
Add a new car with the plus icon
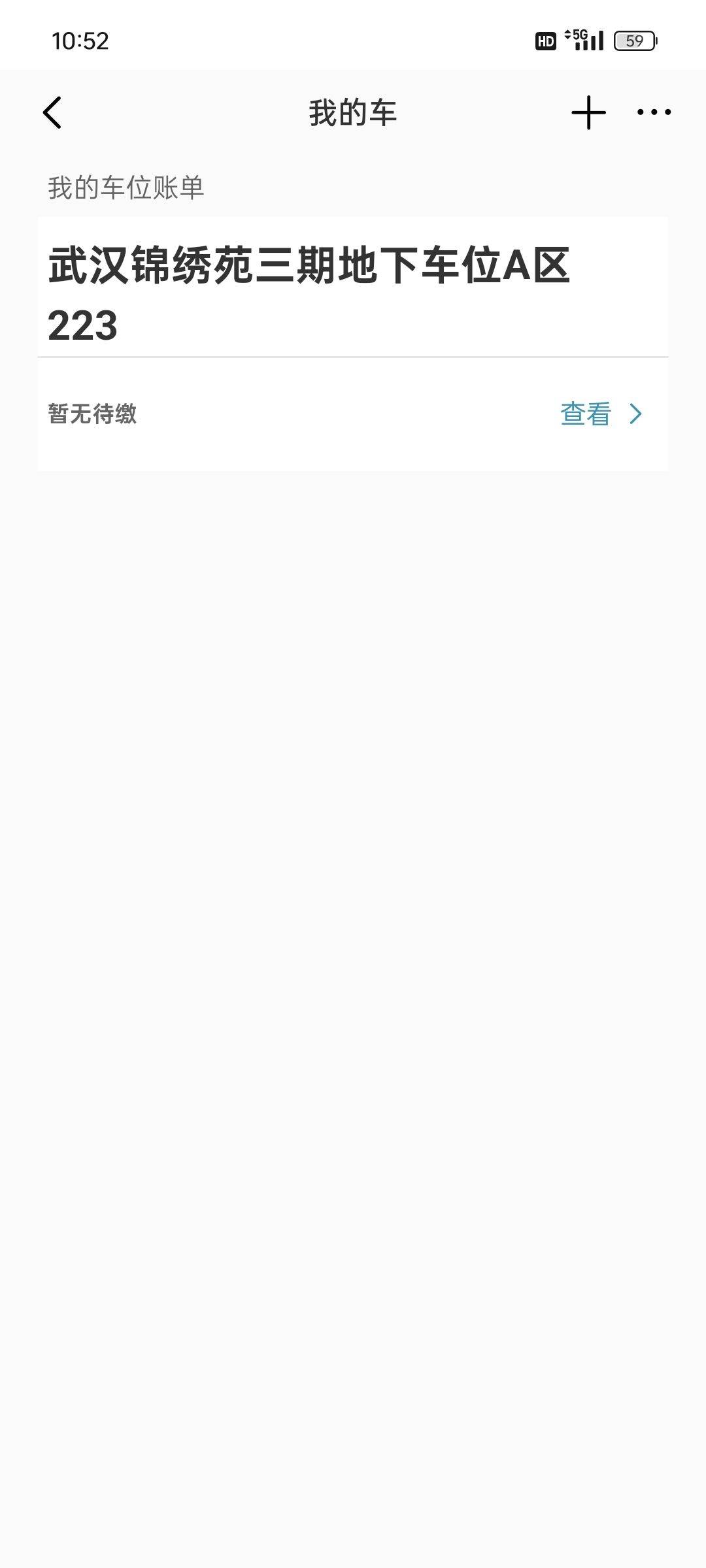588,112
